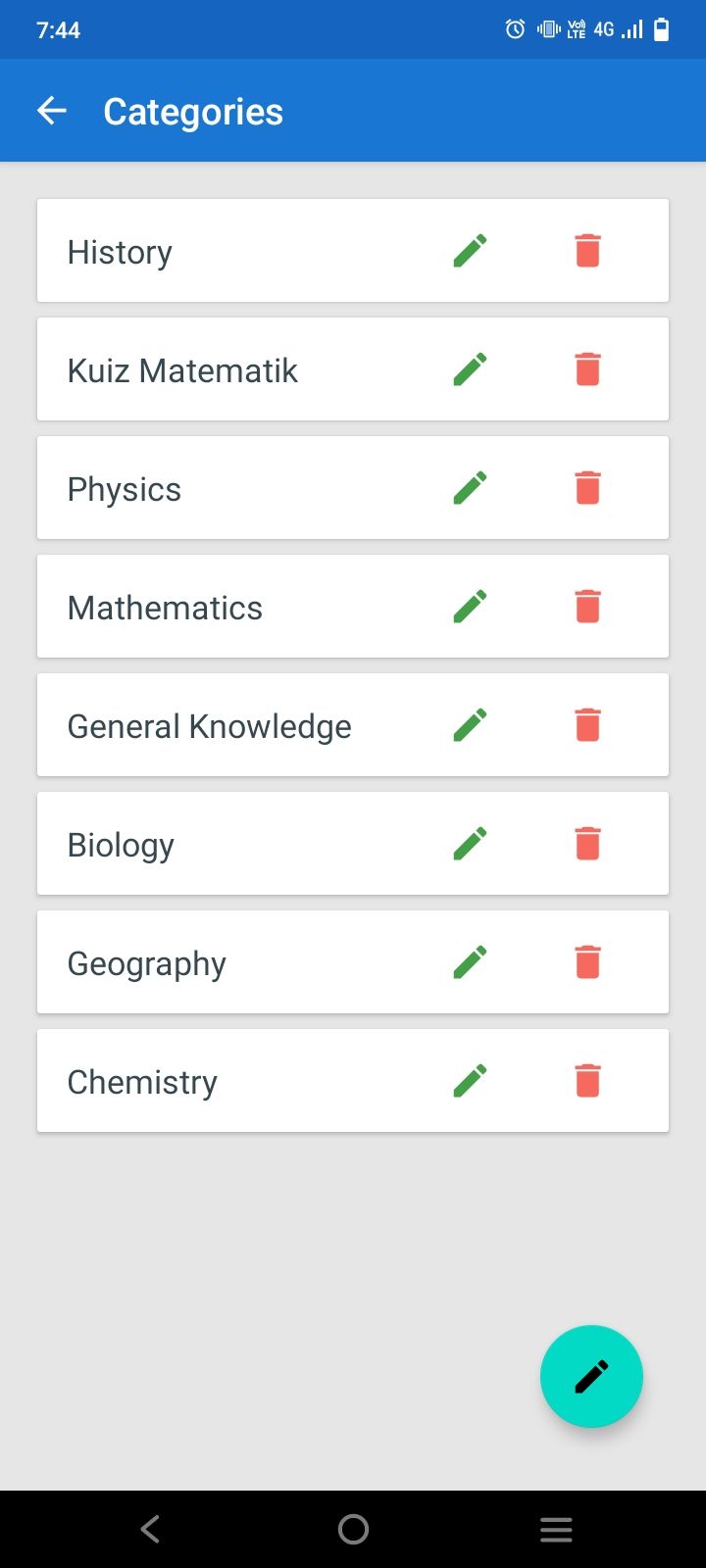Edit the General Knowledge category
The height and width of the screenshot is (1568, 706).
pos(470,725)
